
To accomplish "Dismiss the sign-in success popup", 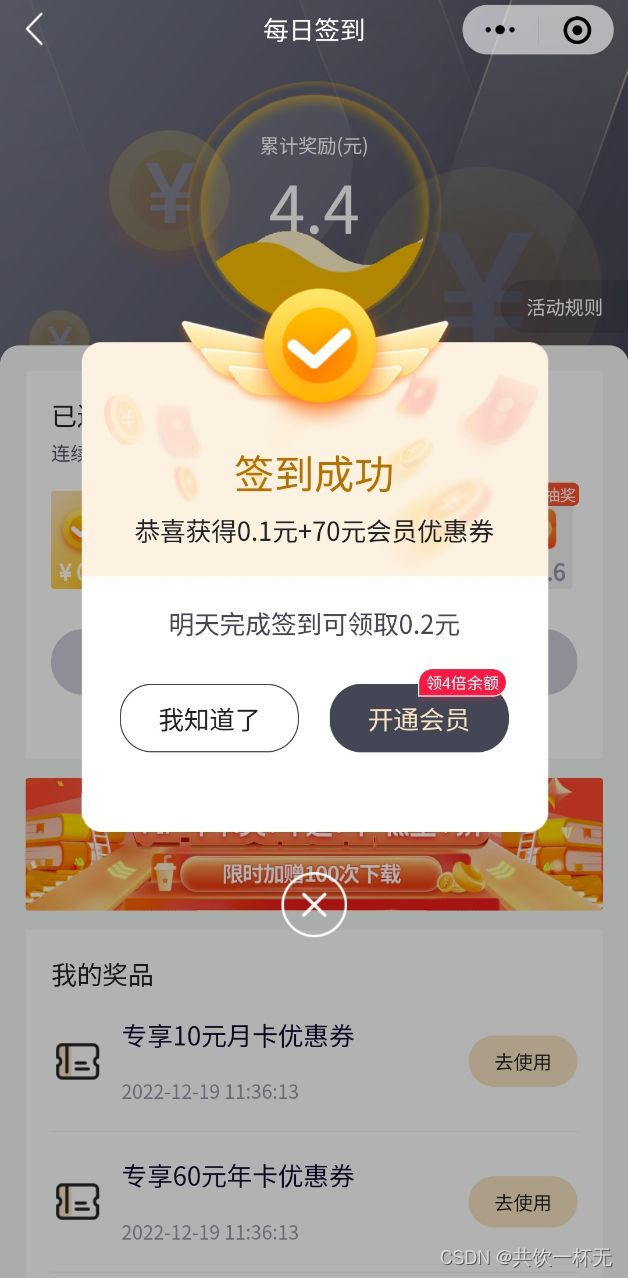I will 314,905.
